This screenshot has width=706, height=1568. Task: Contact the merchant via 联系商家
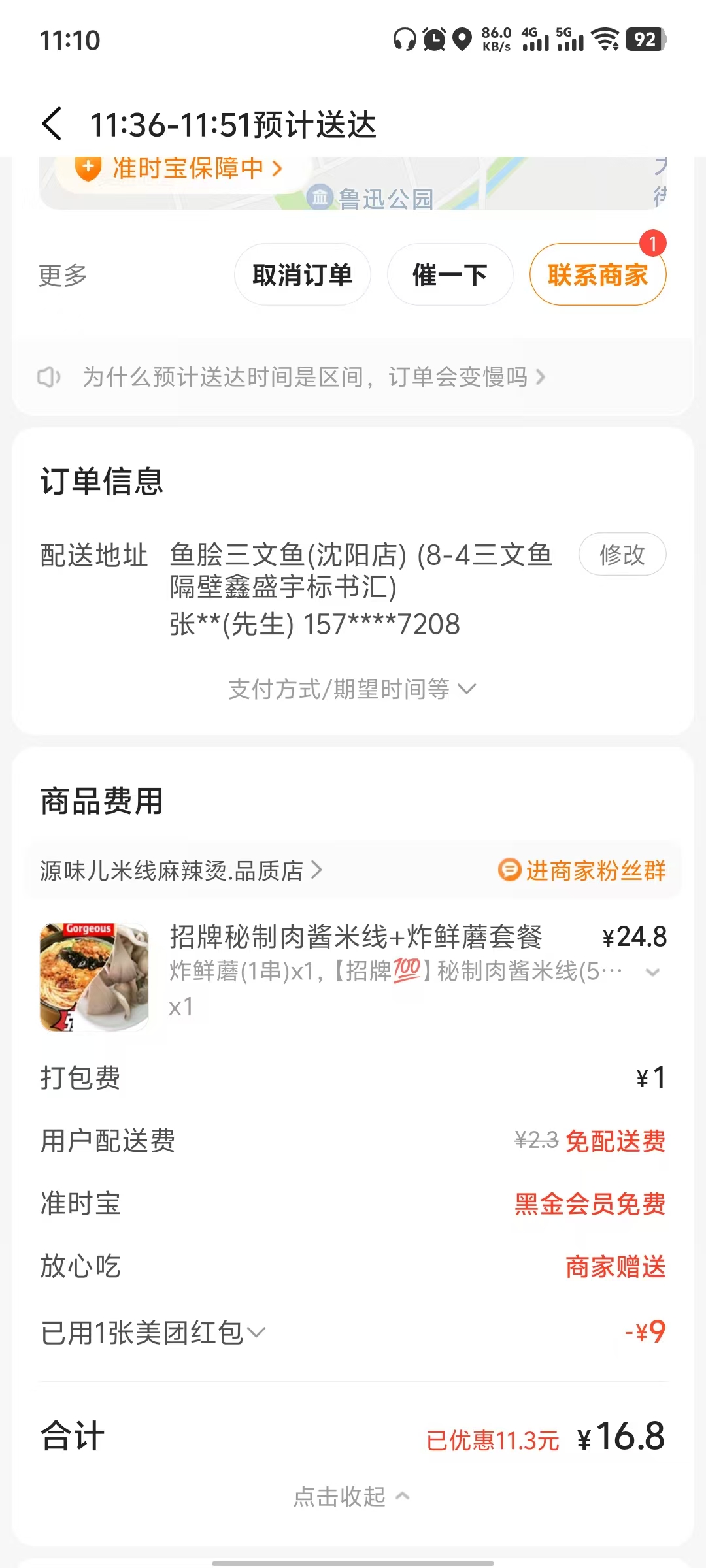point(597,275)
